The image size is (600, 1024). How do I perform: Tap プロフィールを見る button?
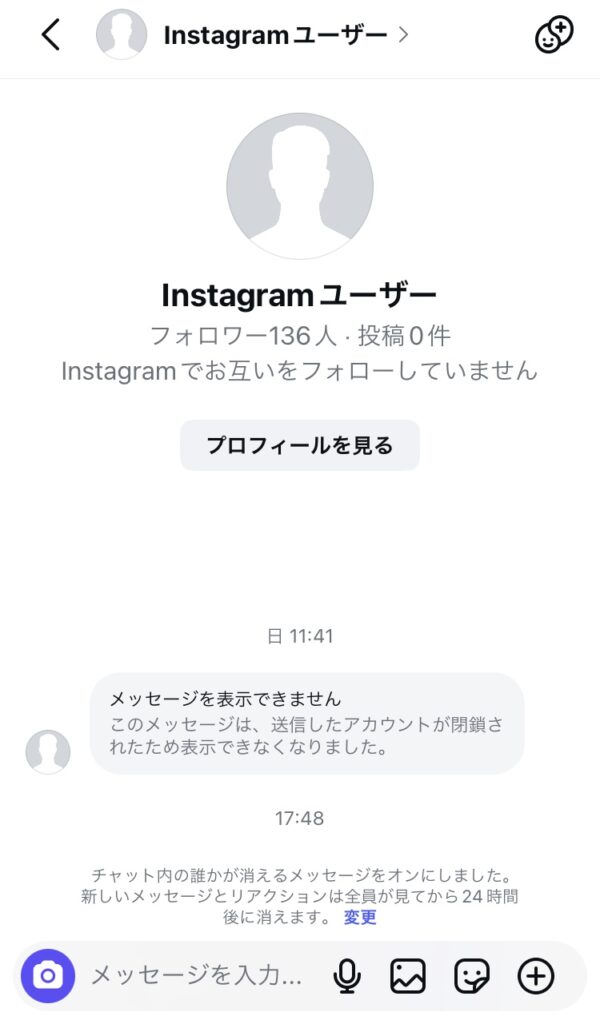(299, 445)
